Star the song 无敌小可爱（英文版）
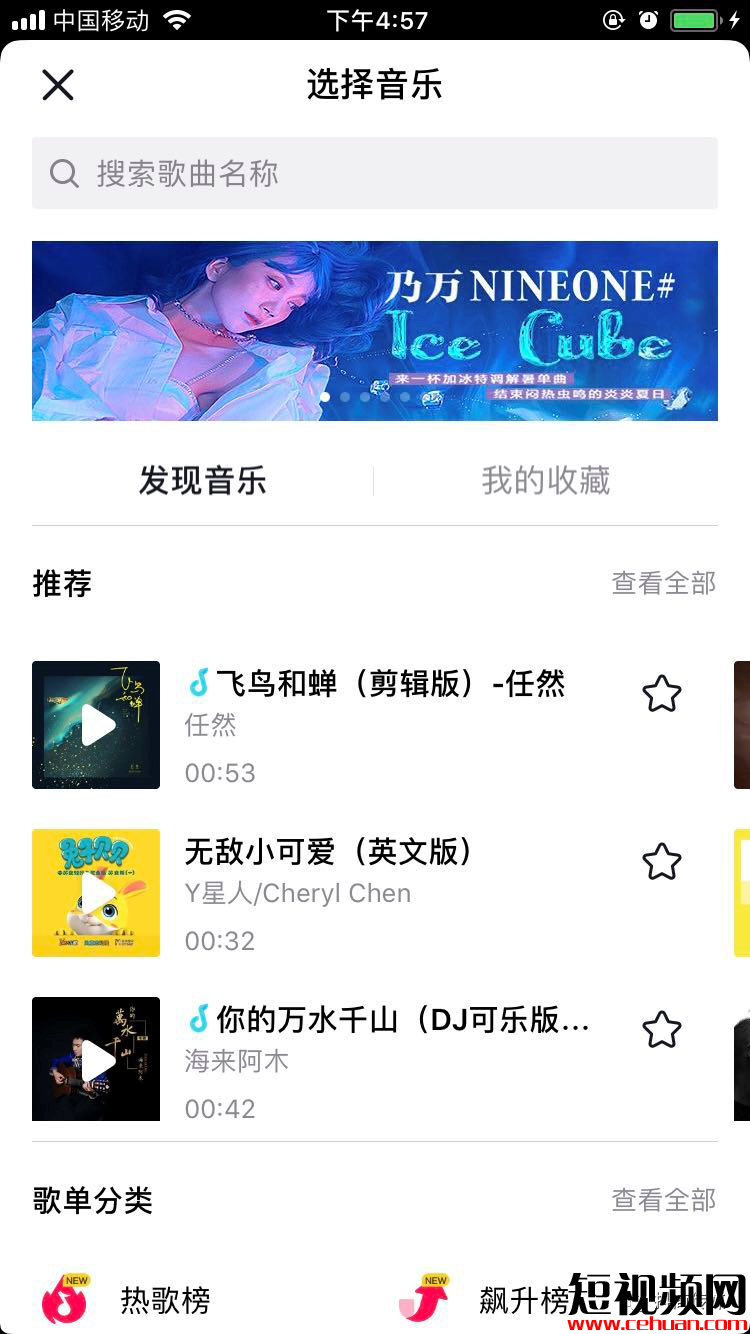 (x=661, y=862)
